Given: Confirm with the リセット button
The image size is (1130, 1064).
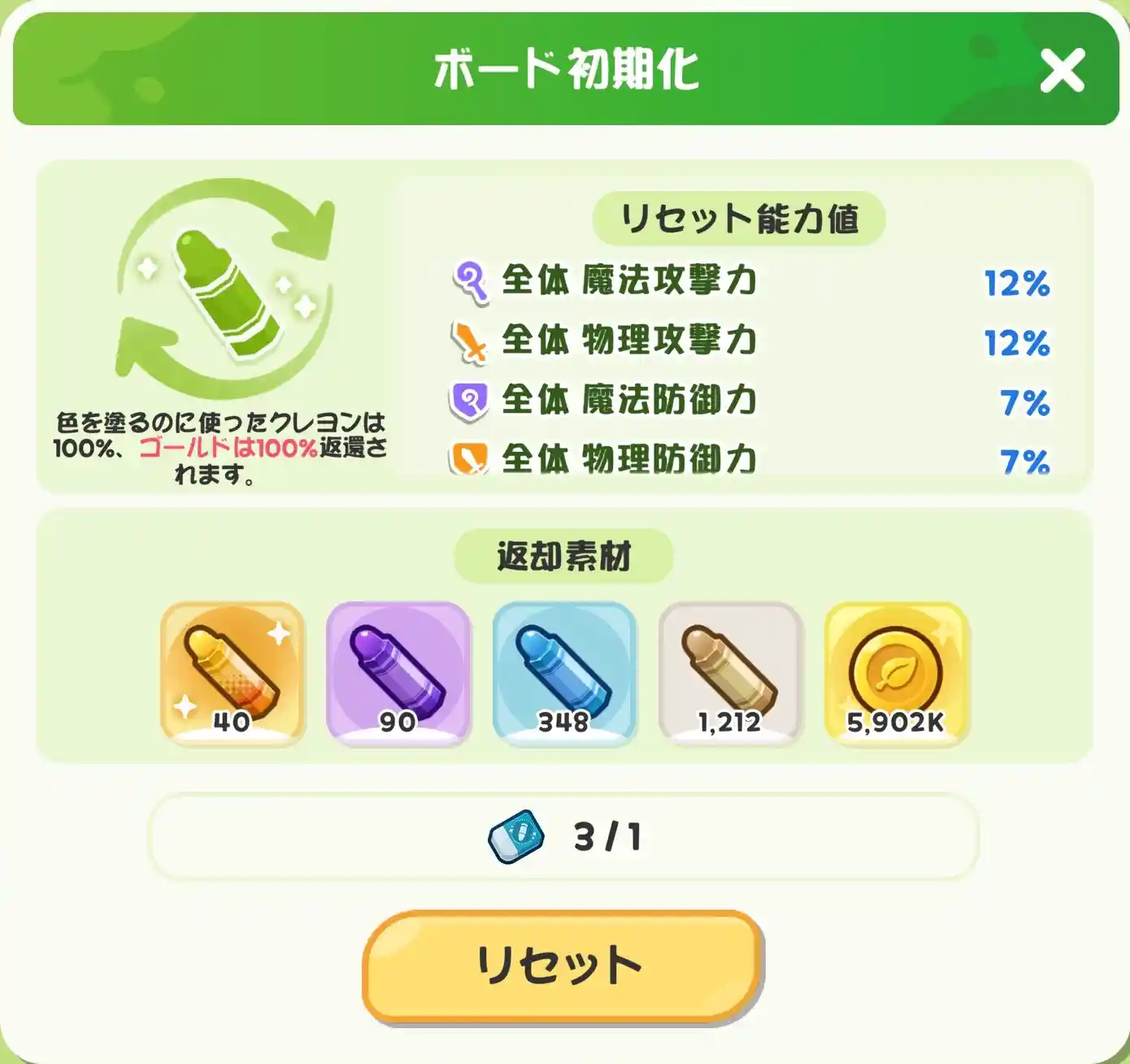Looking at the screenshot, I should (562, 966).
